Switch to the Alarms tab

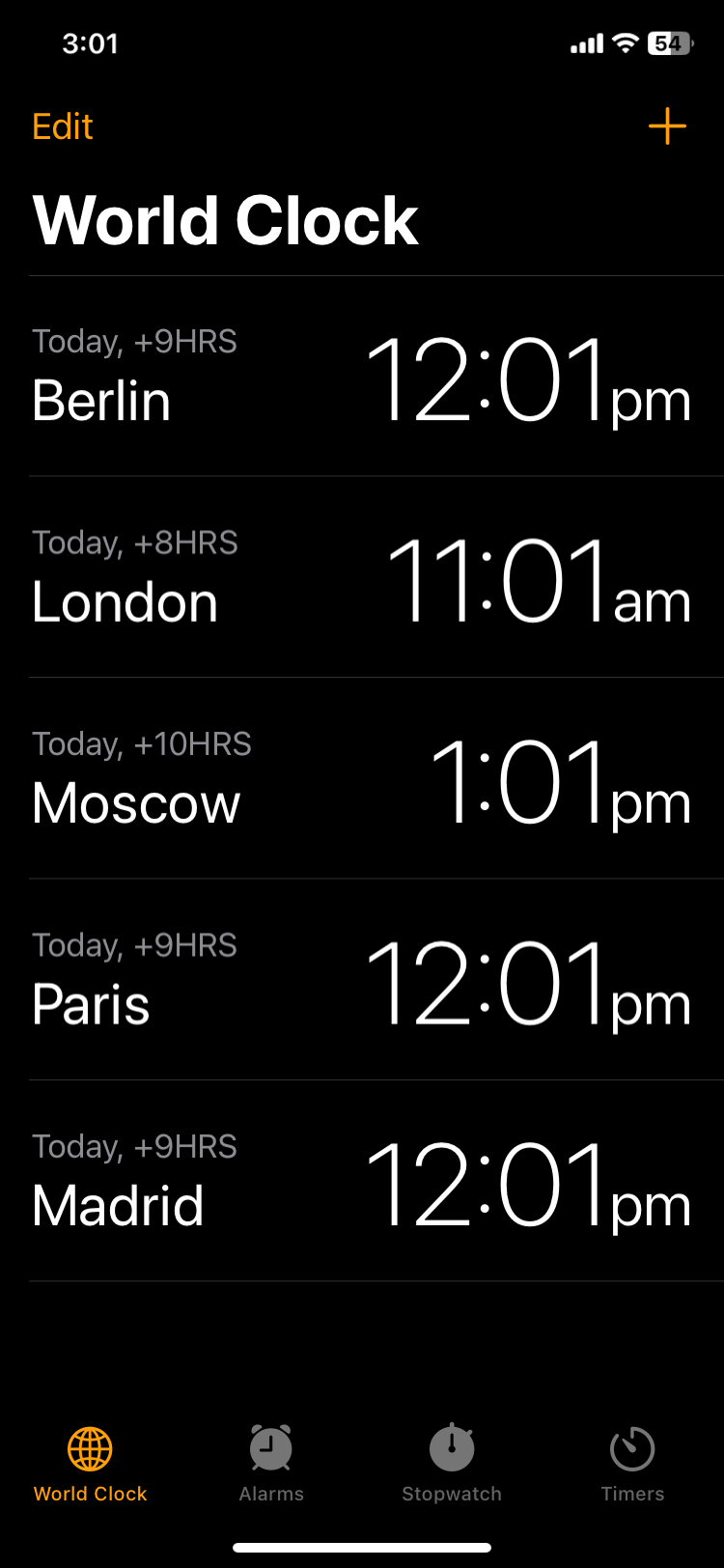(271, 1463)
